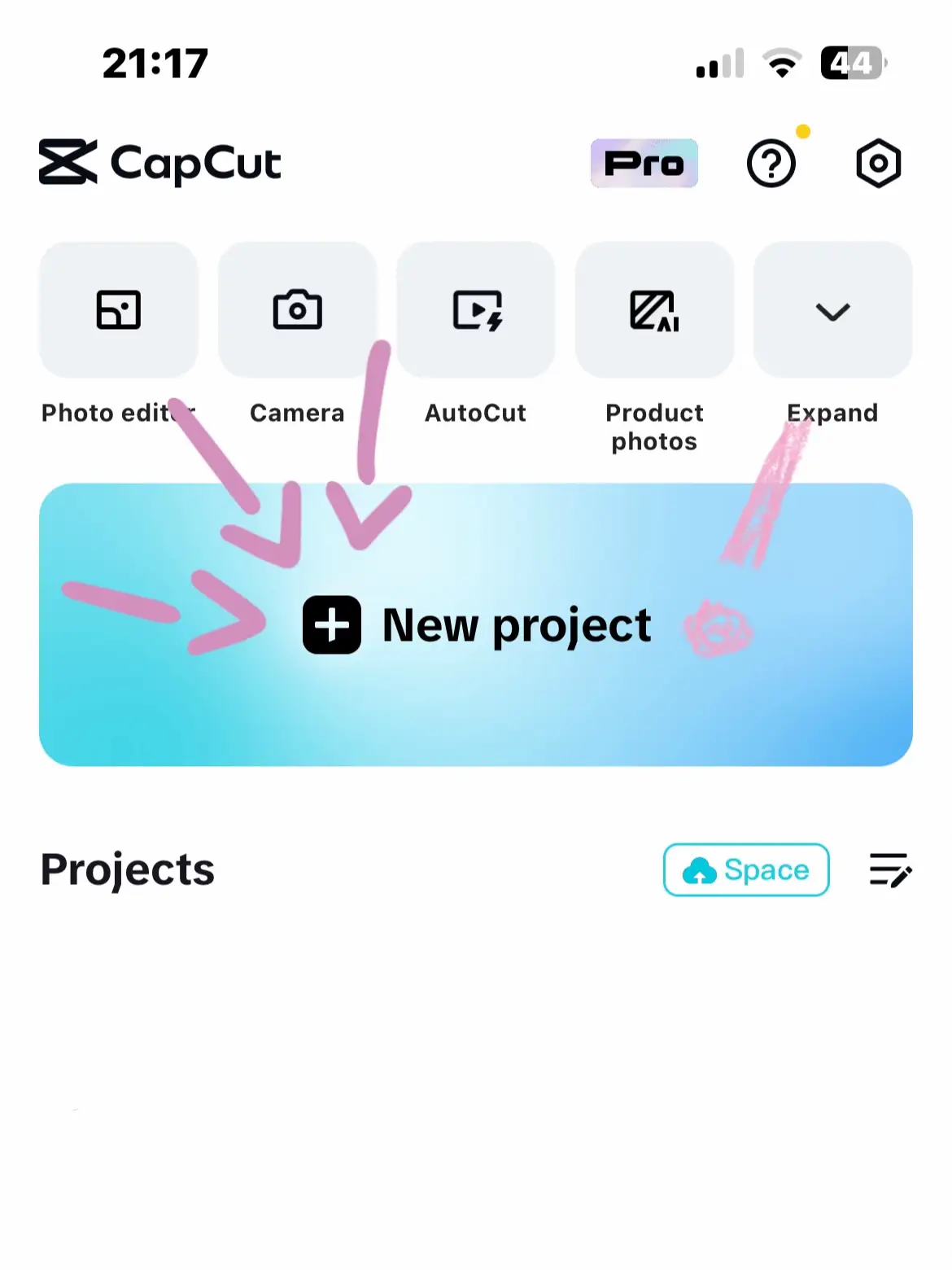The width and height of the screenshot is (952, 1270).
Task: Tap the AutoCut label text
Action: (x=476, y=413)
